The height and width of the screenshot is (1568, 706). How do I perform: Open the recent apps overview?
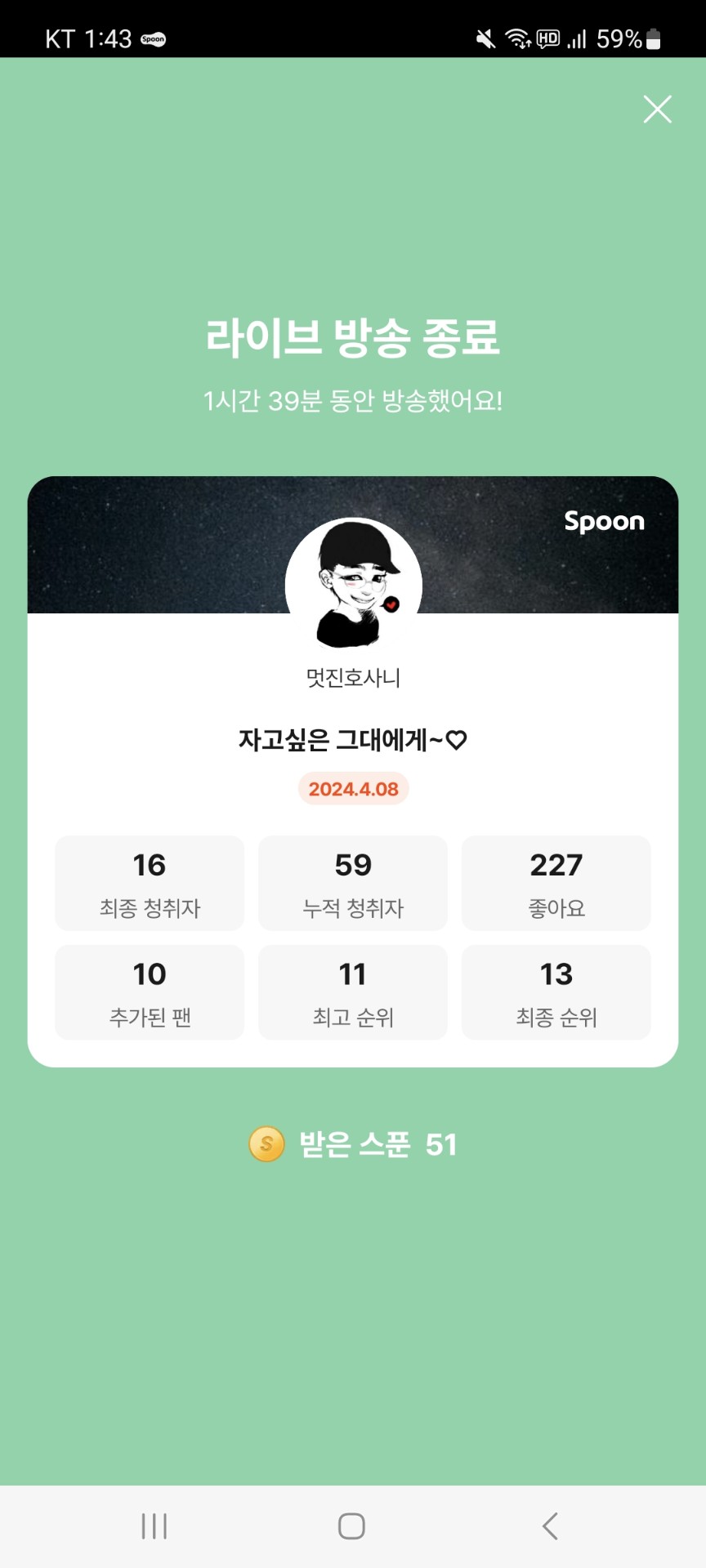[154, 1526]
